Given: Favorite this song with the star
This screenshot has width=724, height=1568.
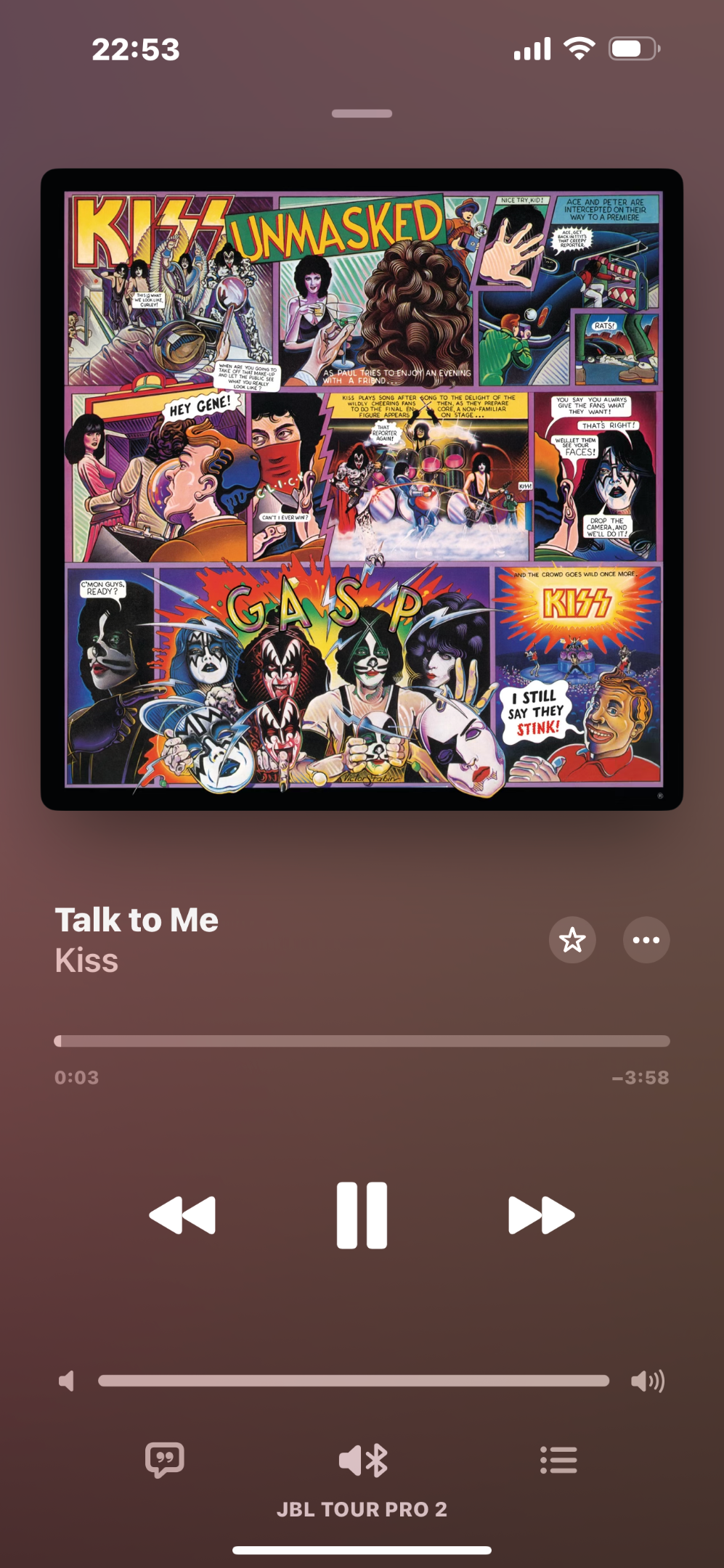Looking at the screenshot, I should 572,940.
